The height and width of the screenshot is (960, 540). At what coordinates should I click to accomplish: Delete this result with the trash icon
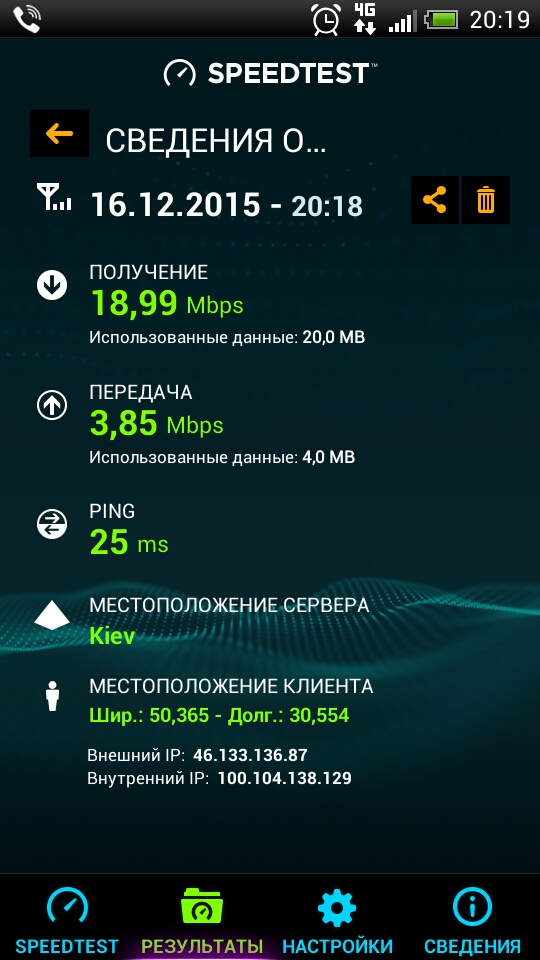[486, 200]
